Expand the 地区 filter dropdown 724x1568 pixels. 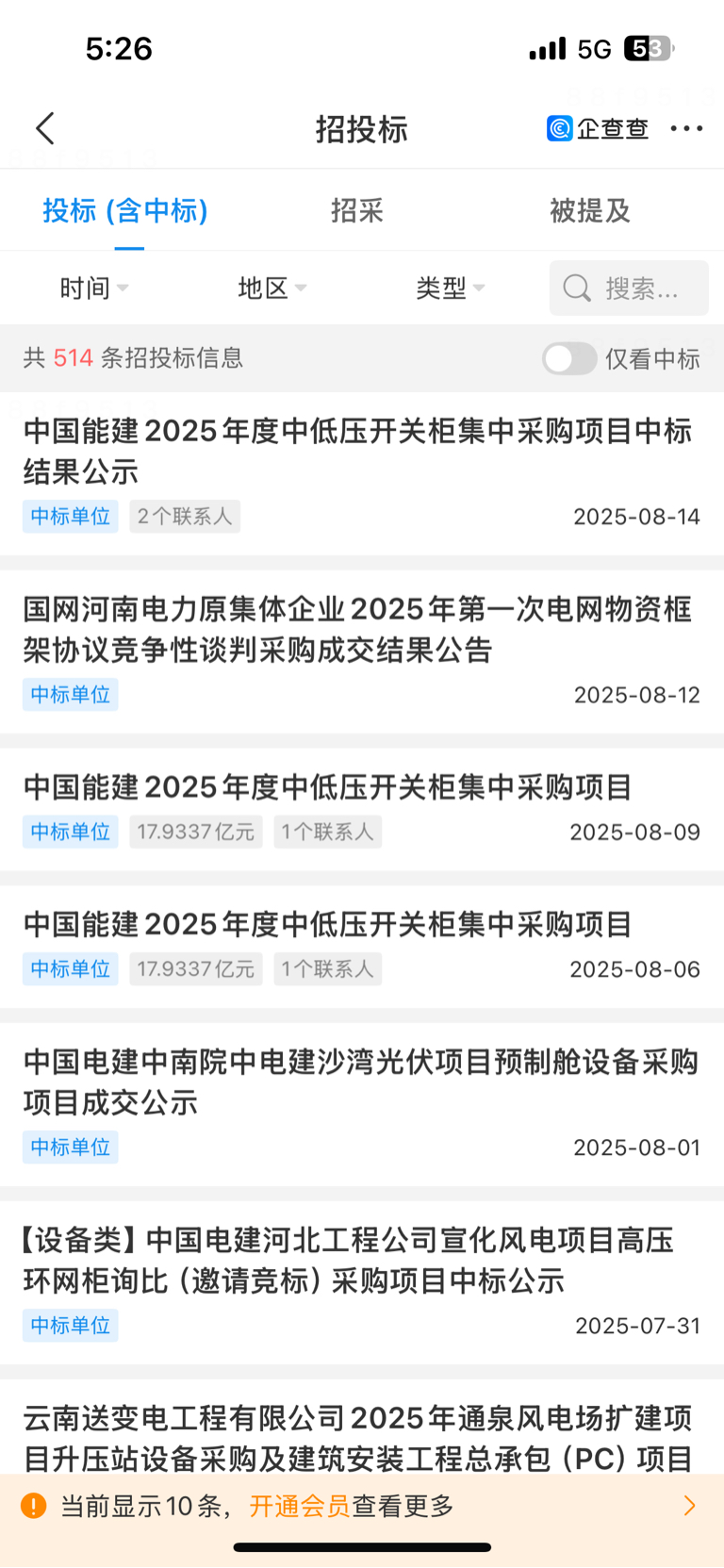click(272, 288)
